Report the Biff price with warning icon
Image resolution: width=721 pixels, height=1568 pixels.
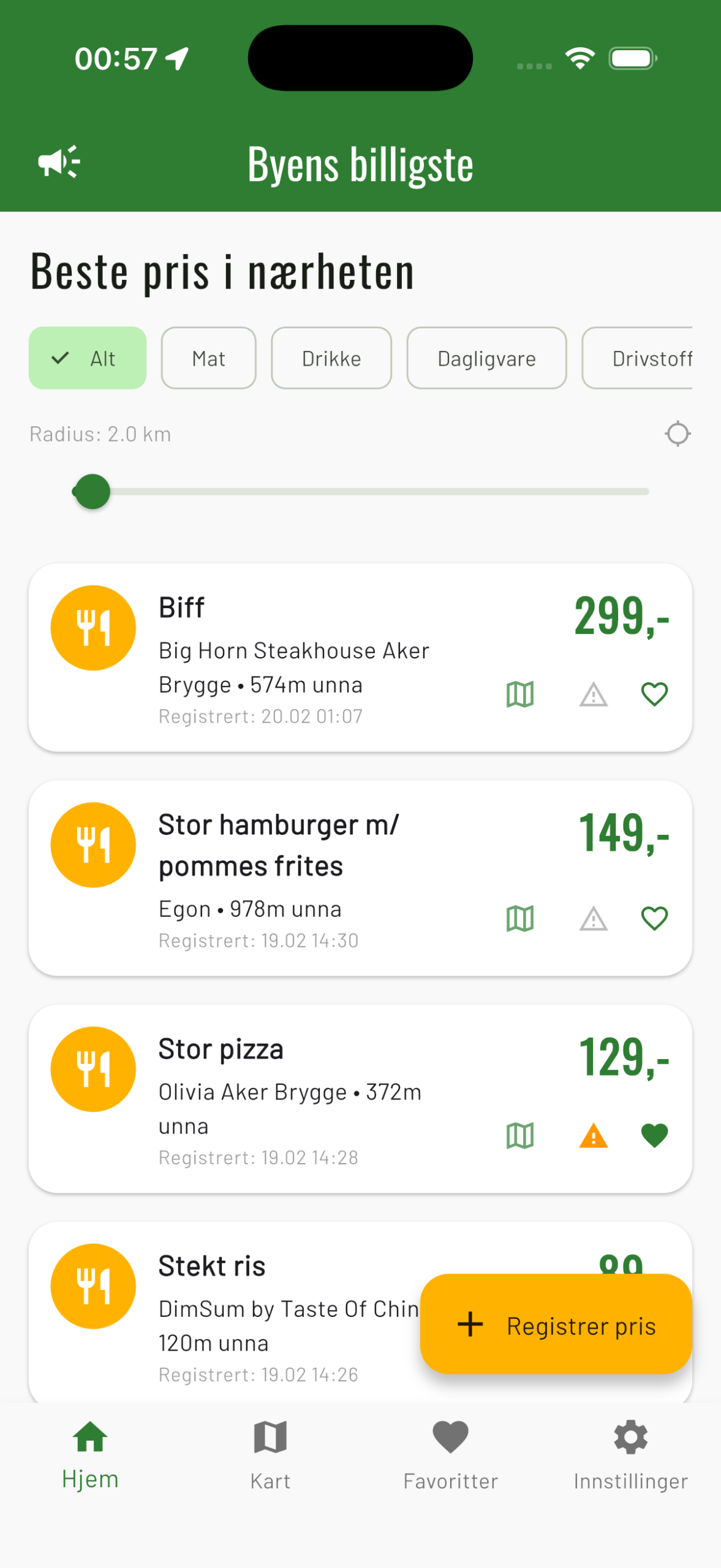click(593, 695)
